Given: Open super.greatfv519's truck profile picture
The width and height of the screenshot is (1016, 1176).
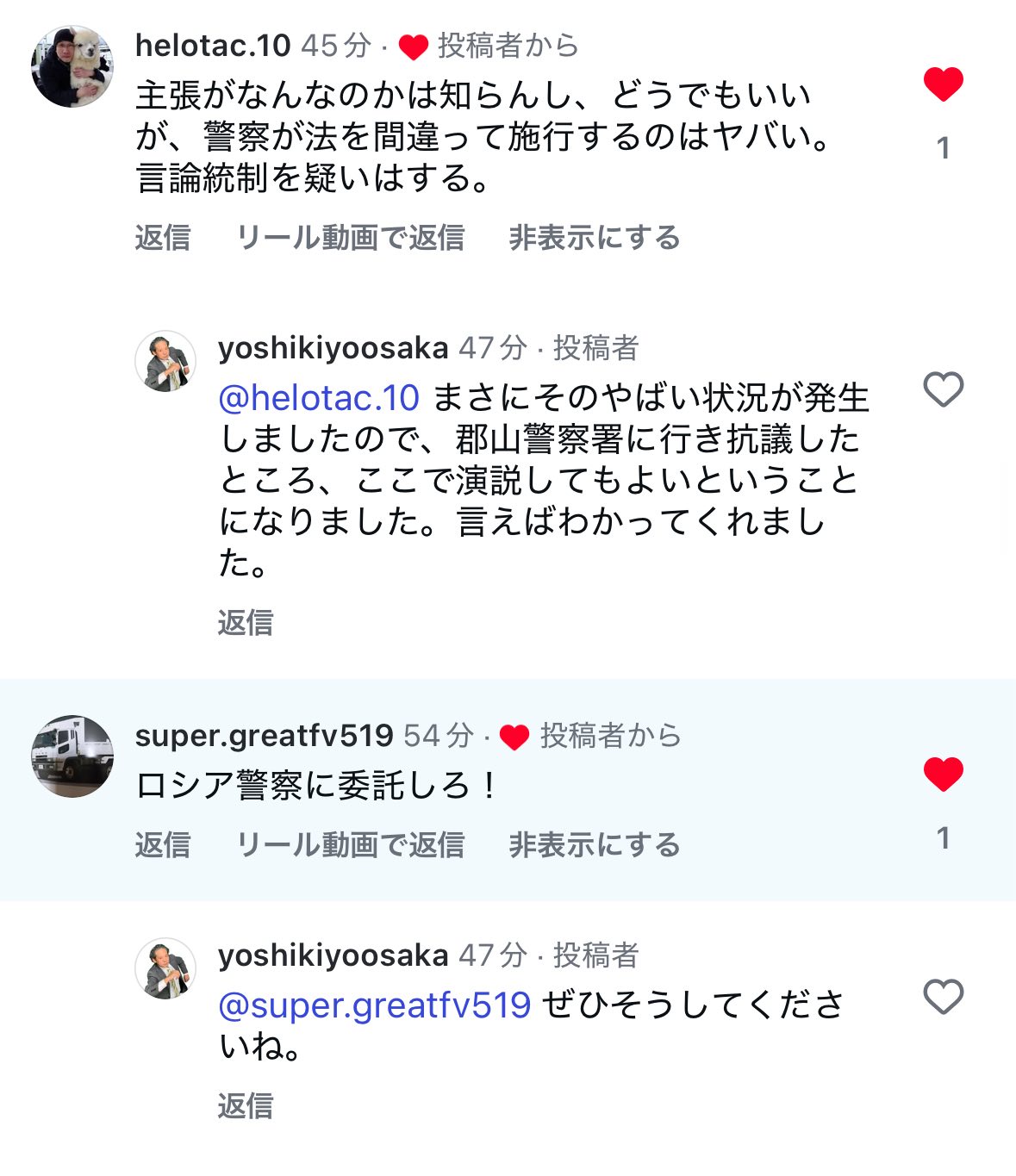Looking at the screenshot, I should point(72,756).
